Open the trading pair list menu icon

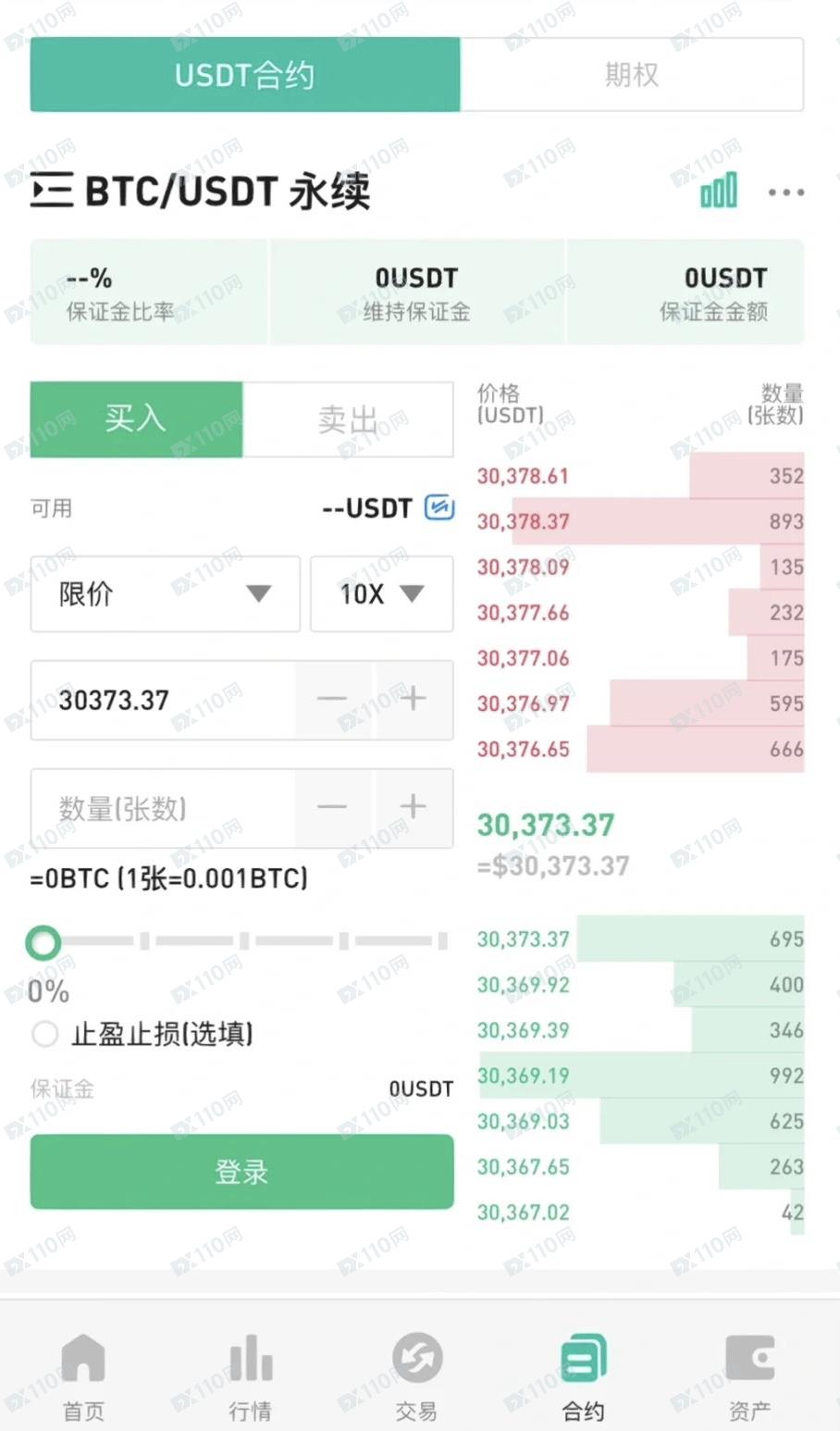pyautogui.click(x=51, y=191)
